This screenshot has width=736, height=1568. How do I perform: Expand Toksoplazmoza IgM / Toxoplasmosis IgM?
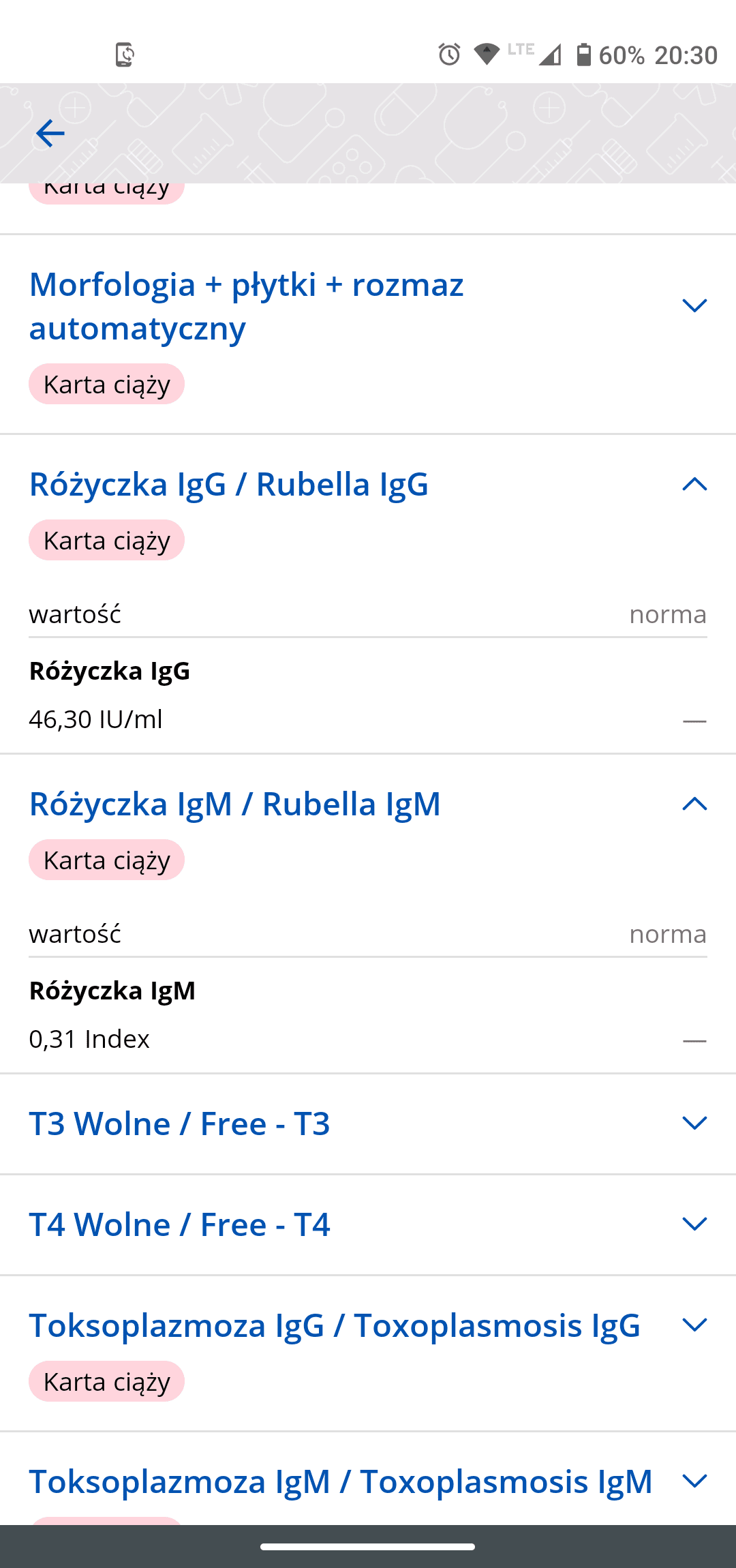694,1481
